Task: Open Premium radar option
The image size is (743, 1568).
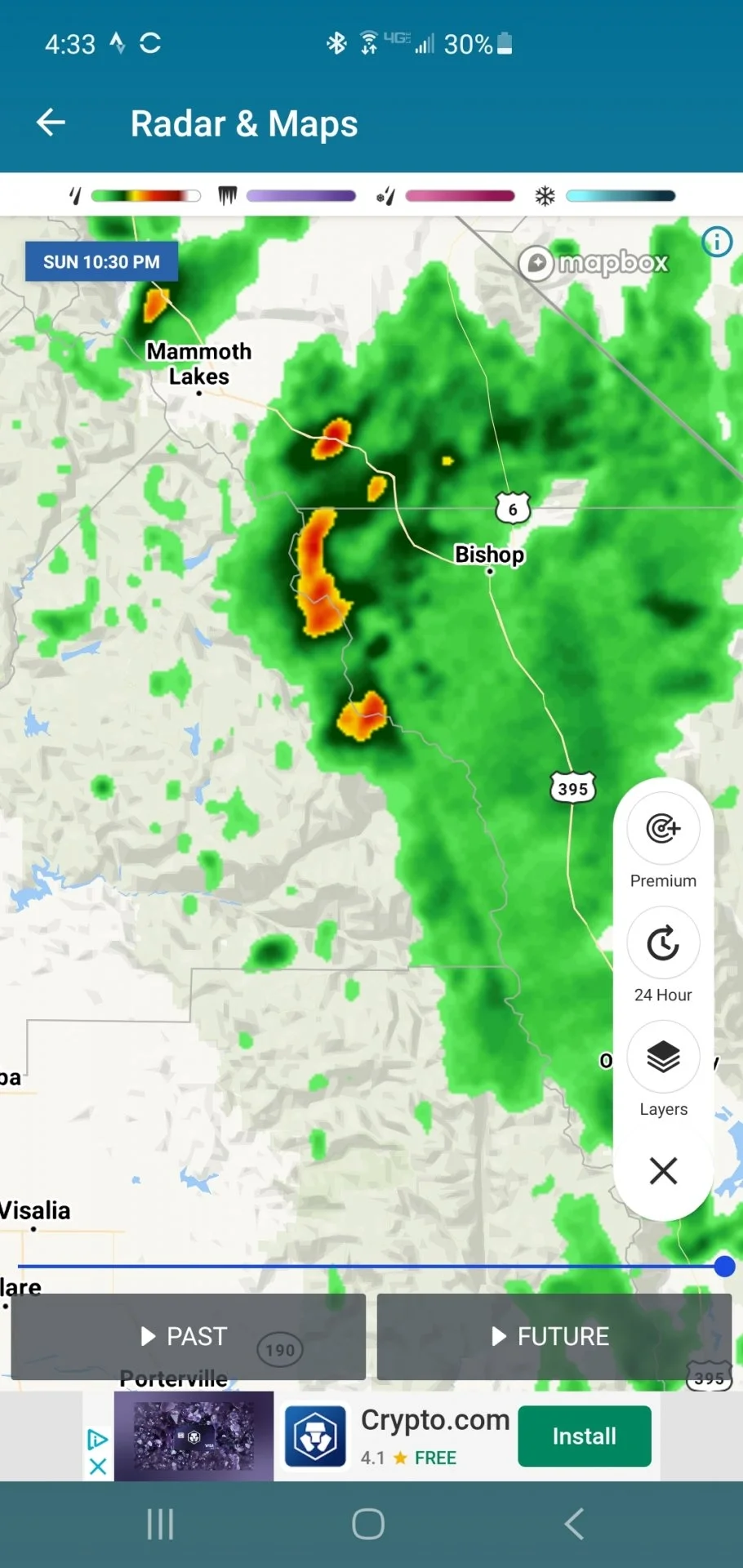Action: tap(663, 829)
